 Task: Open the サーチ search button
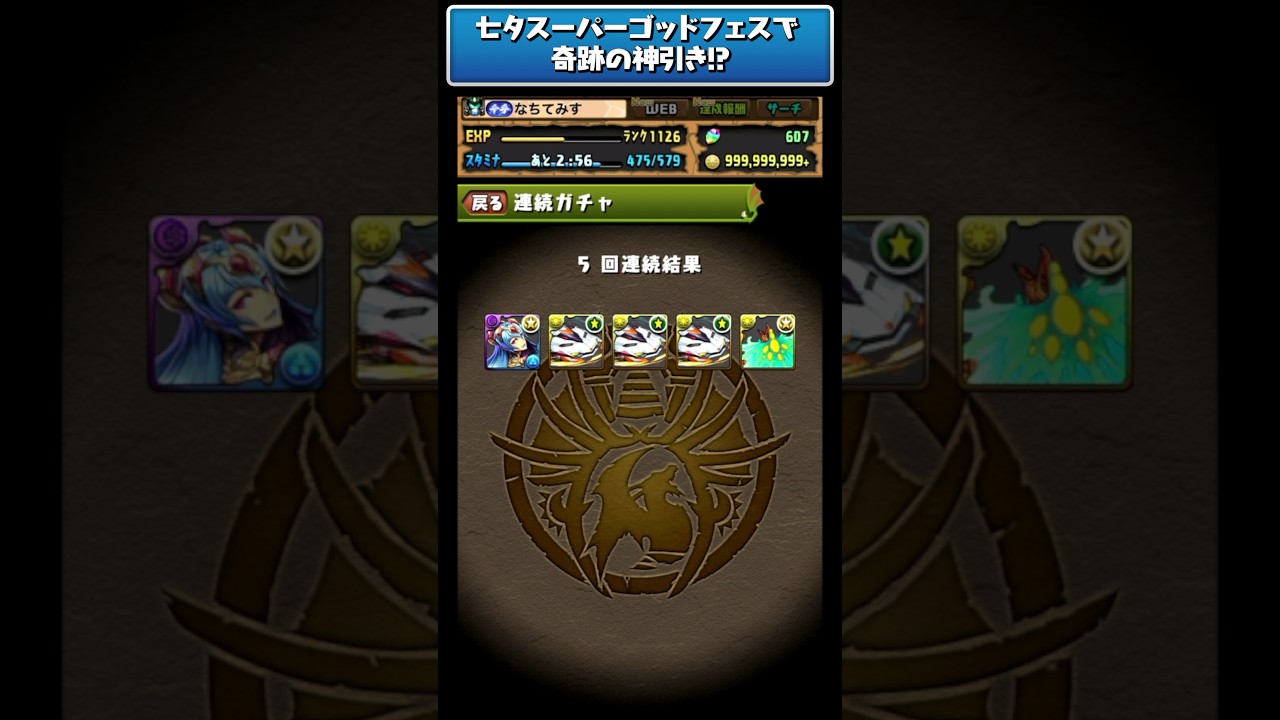pos(784,109)
